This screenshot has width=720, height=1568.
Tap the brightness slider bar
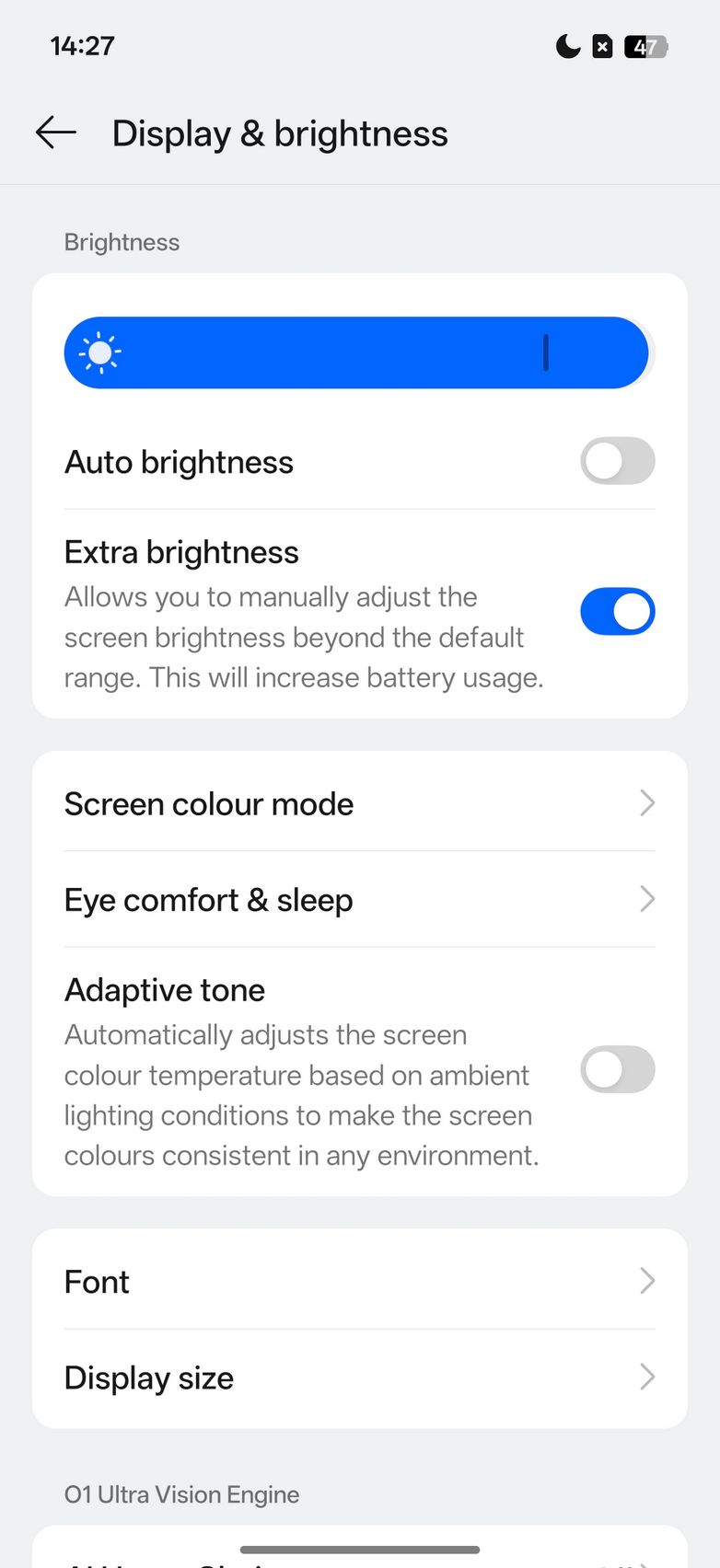click(357, 353)
